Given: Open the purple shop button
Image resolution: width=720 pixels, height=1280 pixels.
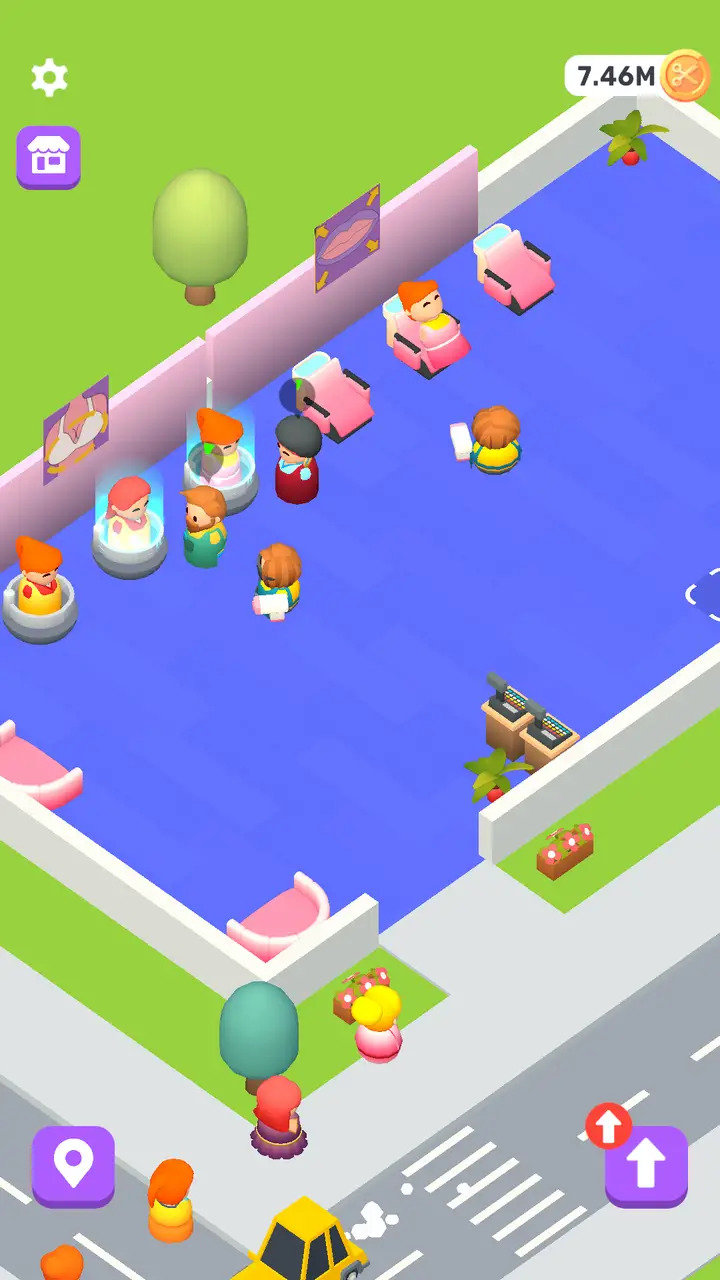Looking at the screenshot, I should [48, 157].
